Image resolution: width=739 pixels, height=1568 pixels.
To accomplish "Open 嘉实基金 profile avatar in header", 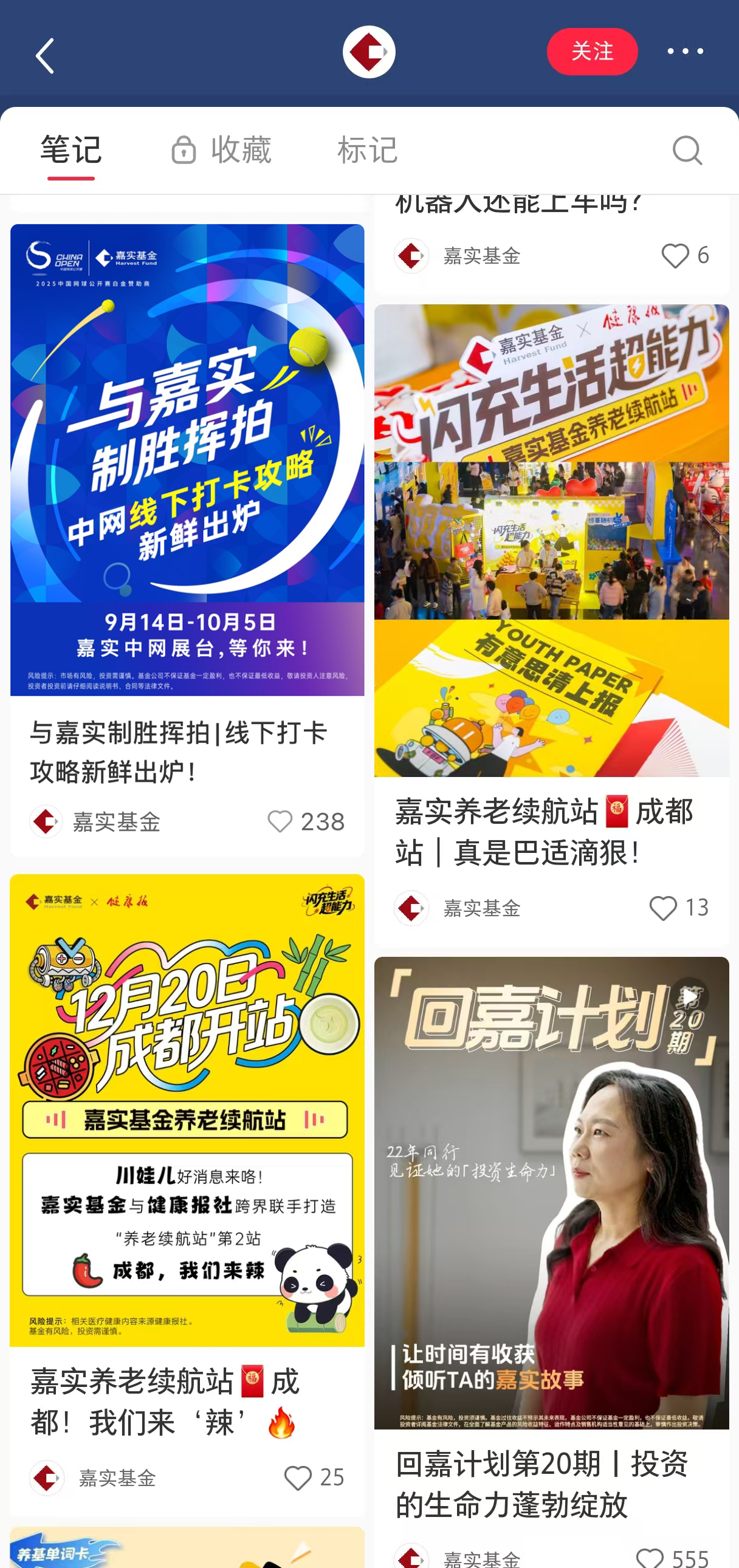I will pyautogui.click(x=369, y=50).
